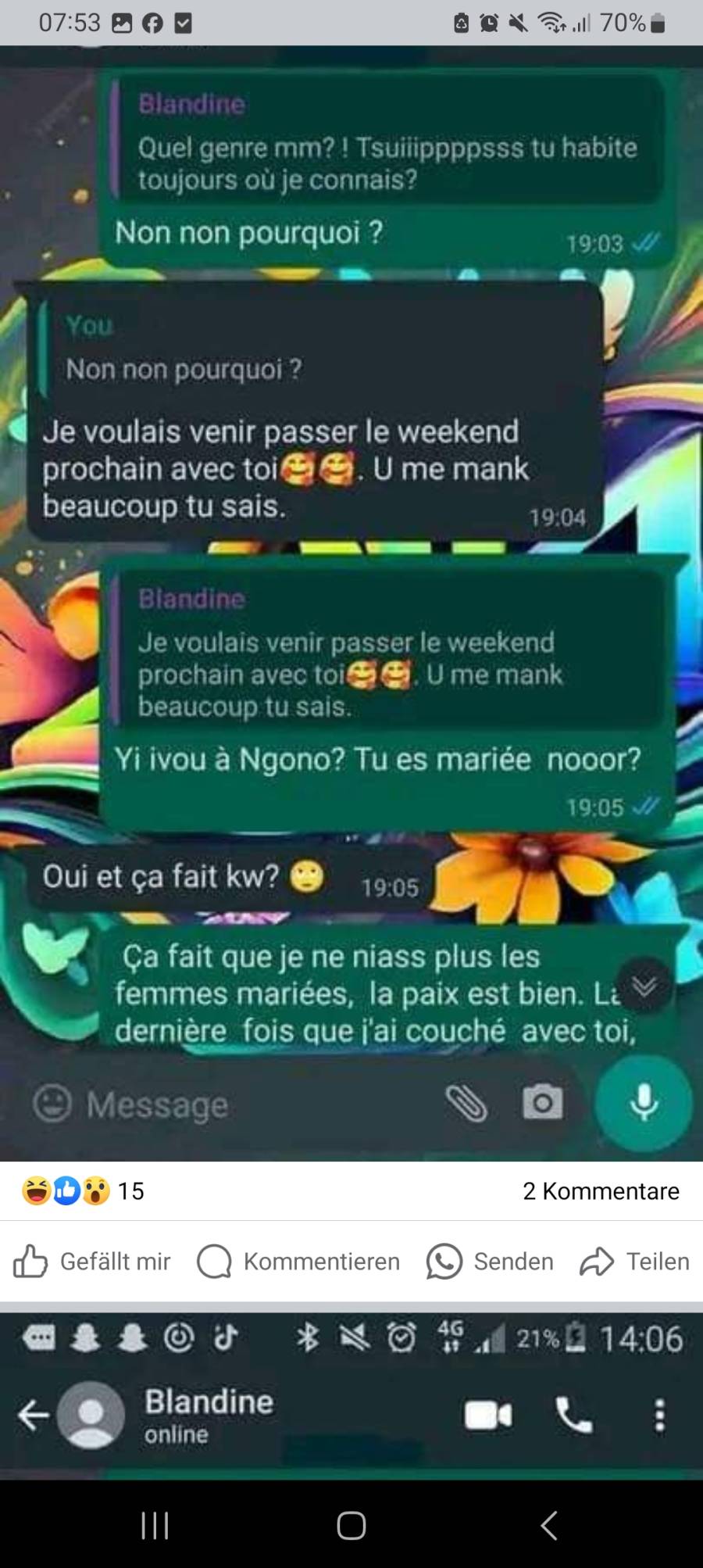Like the post with Gefällt mir

pos(92,1262)
